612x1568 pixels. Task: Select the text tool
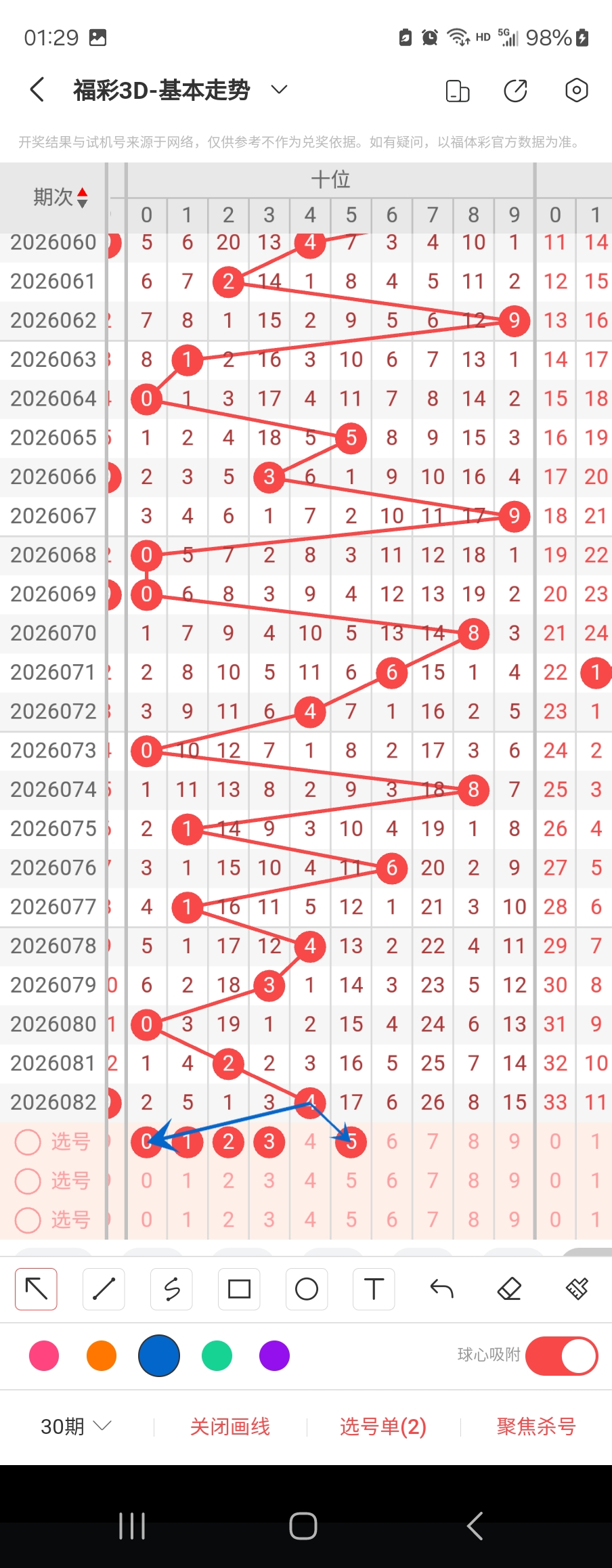point(374,1288)
